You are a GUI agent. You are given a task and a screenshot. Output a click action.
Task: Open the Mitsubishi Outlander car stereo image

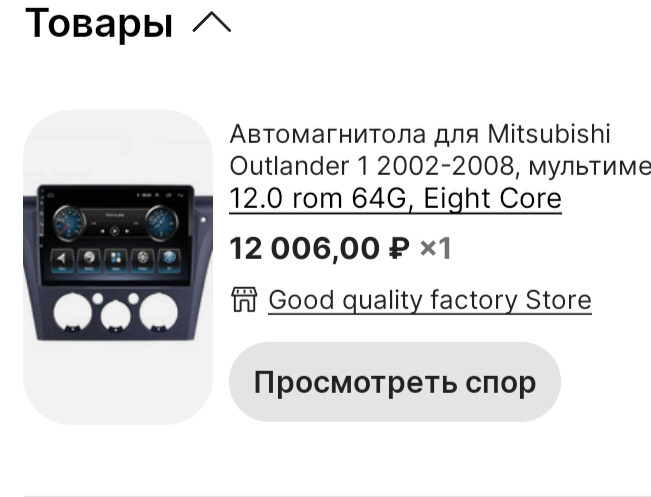[118, 267]
